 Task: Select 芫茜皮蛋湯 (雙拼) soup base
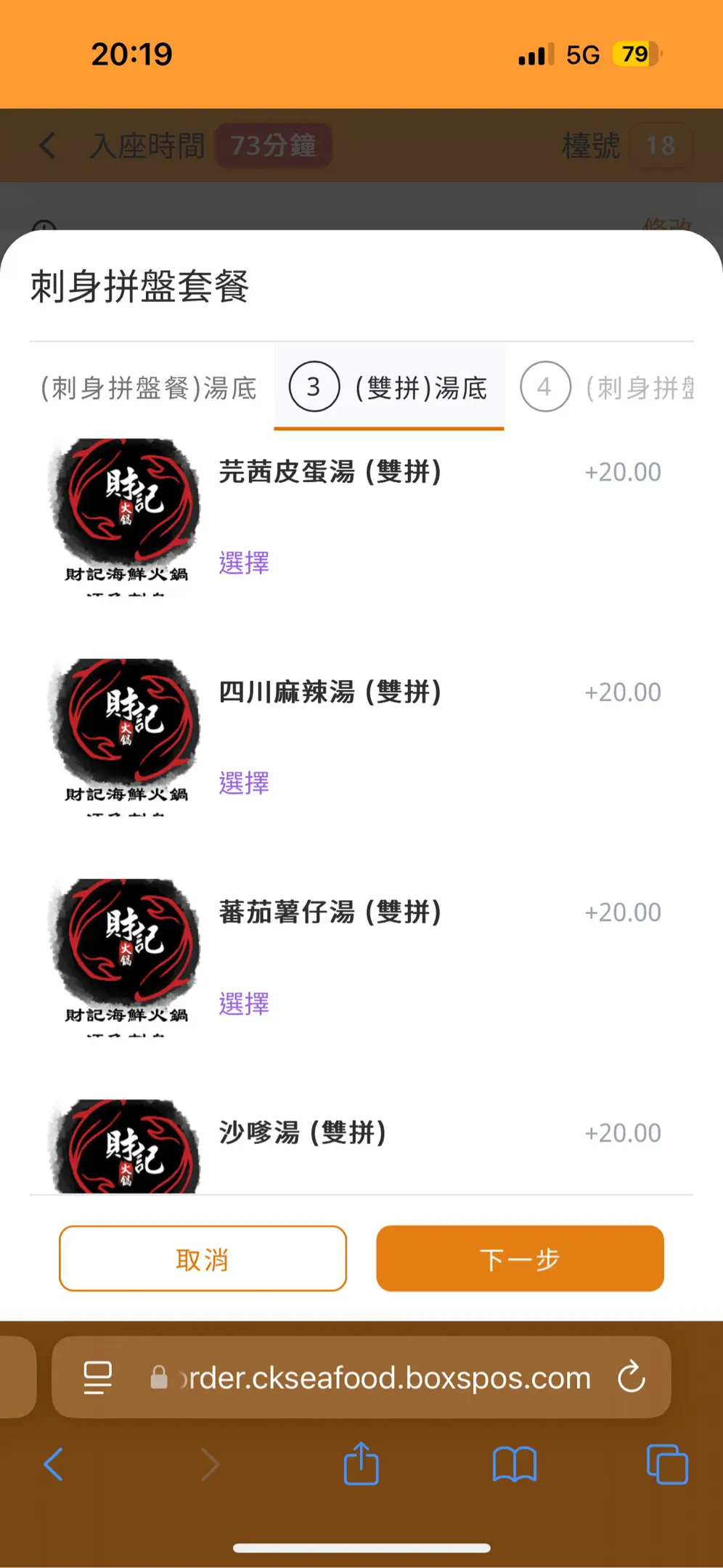pyautogui.click(x=244, y=563)
